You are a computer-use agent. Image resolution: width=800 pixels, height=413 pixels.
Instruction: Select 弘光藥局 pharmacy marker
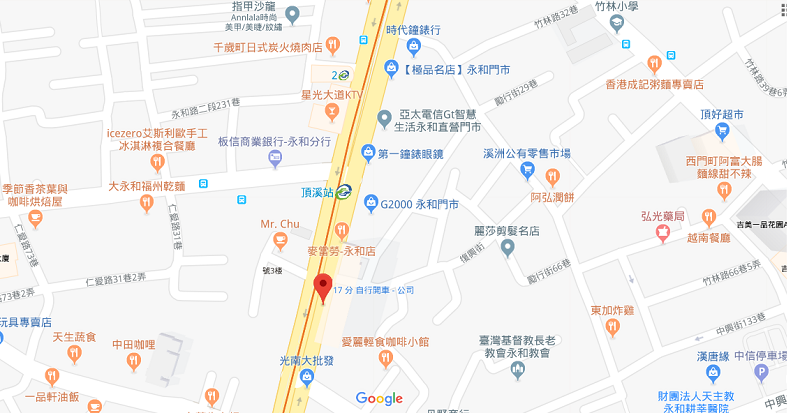click(x=662, y=232)
